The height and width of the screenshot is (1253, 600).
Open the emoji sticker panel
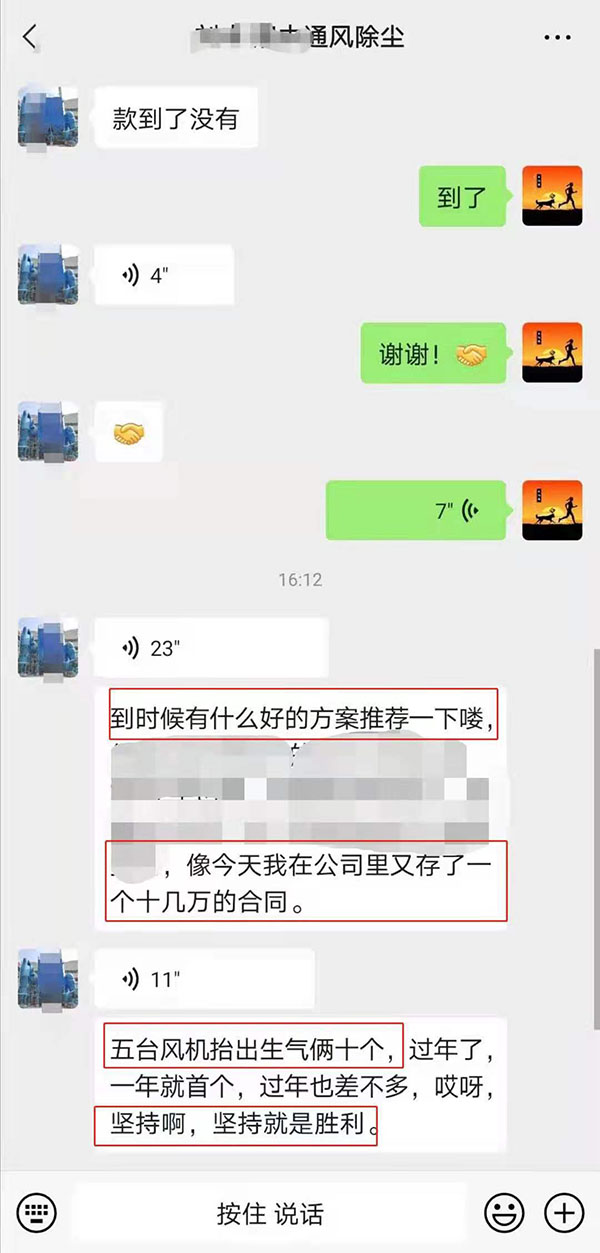tap(504, 1213)
